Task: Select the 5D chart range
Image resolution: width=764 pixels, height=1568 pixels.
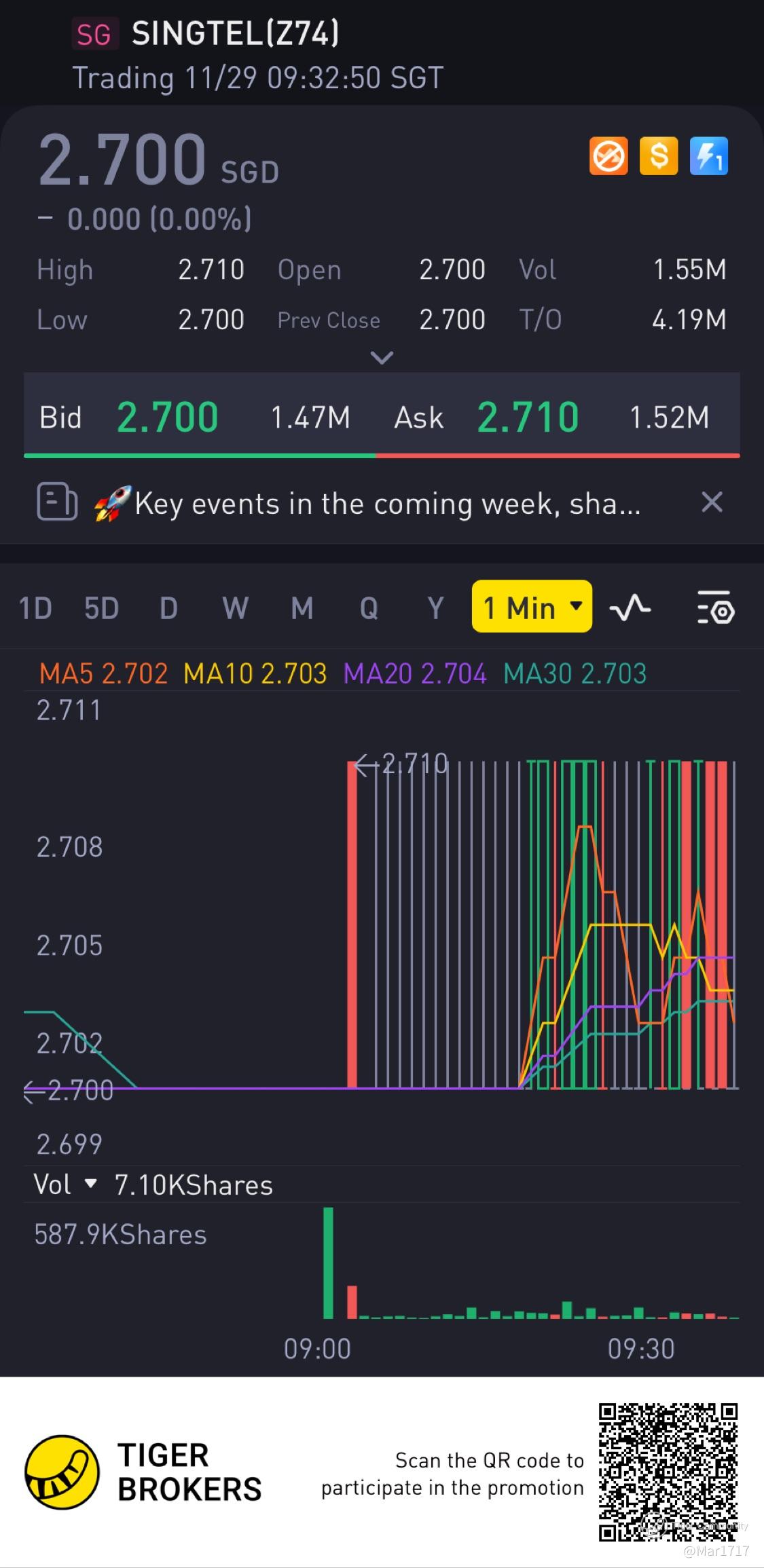Action: tap(102, 608)
